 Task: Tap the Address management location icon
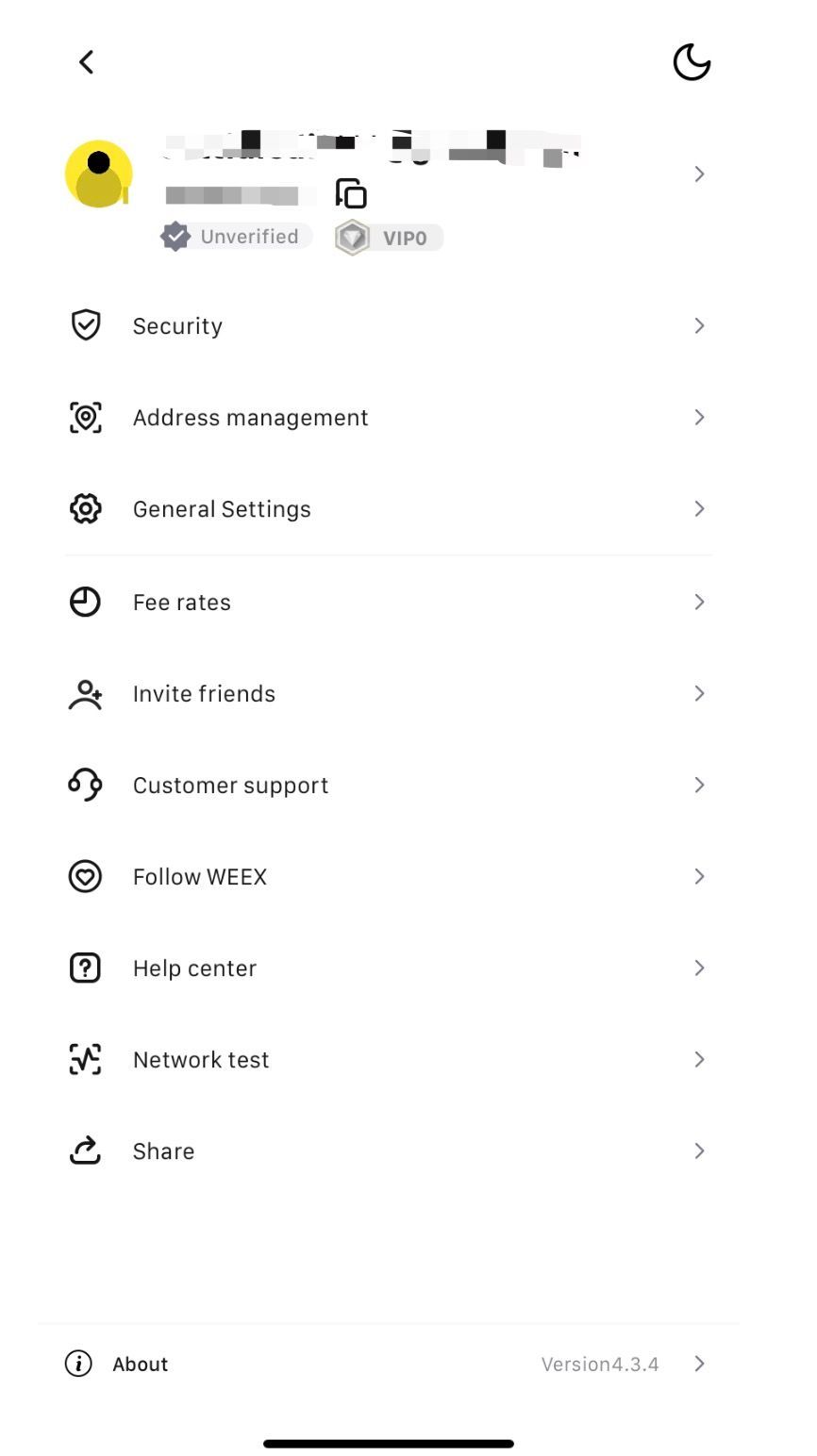click(86, 417)
